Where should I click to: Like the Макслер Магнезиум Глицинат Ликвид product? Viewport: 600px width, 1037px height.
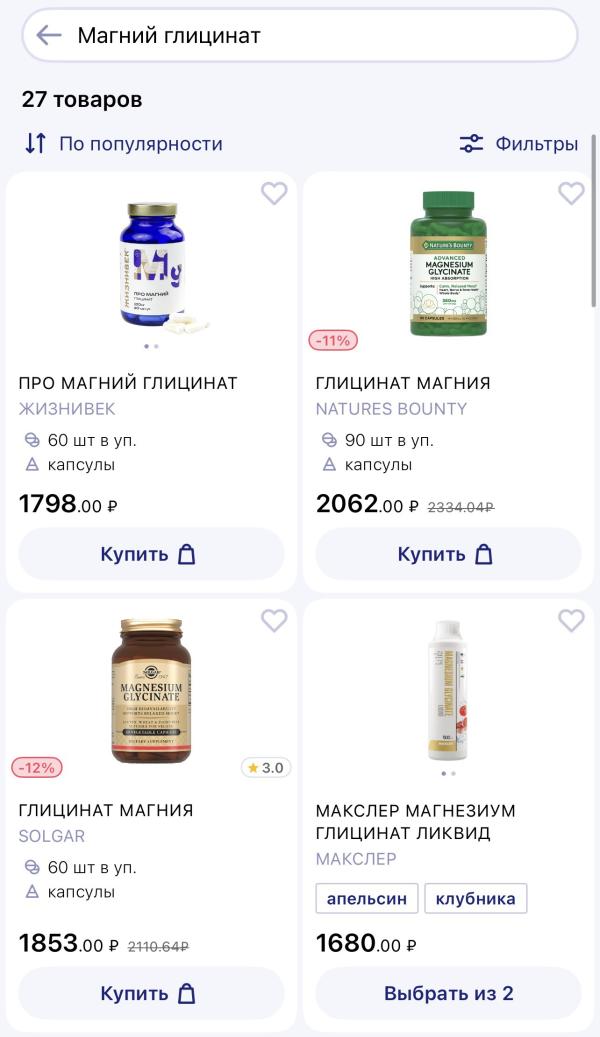point(571,621)
